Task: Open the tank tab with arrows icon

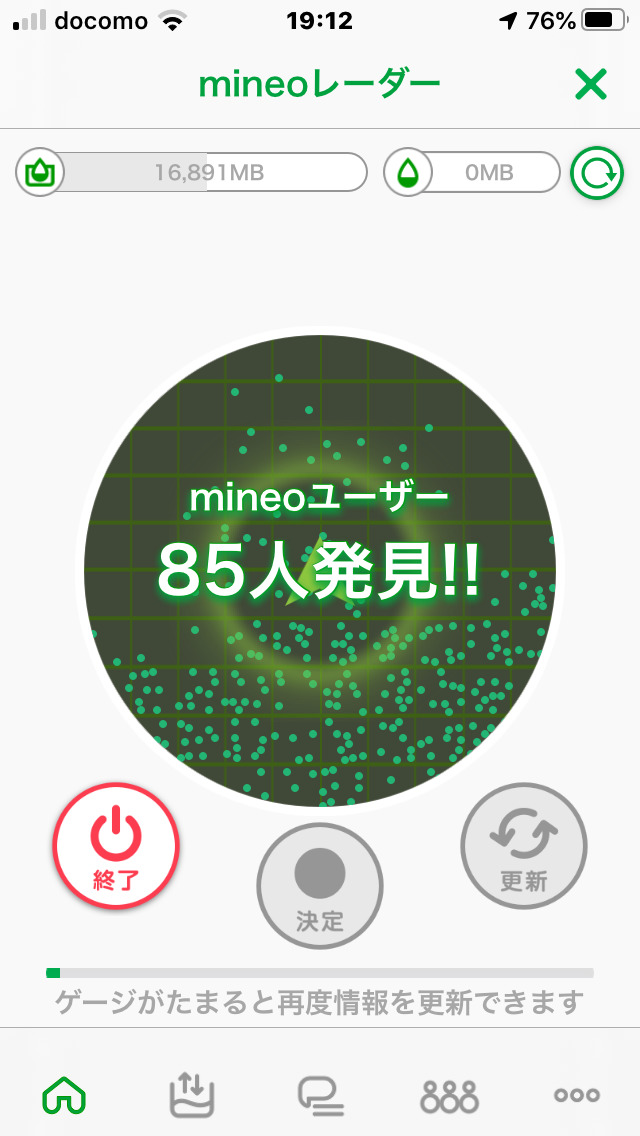Action: coord(191,1095)
